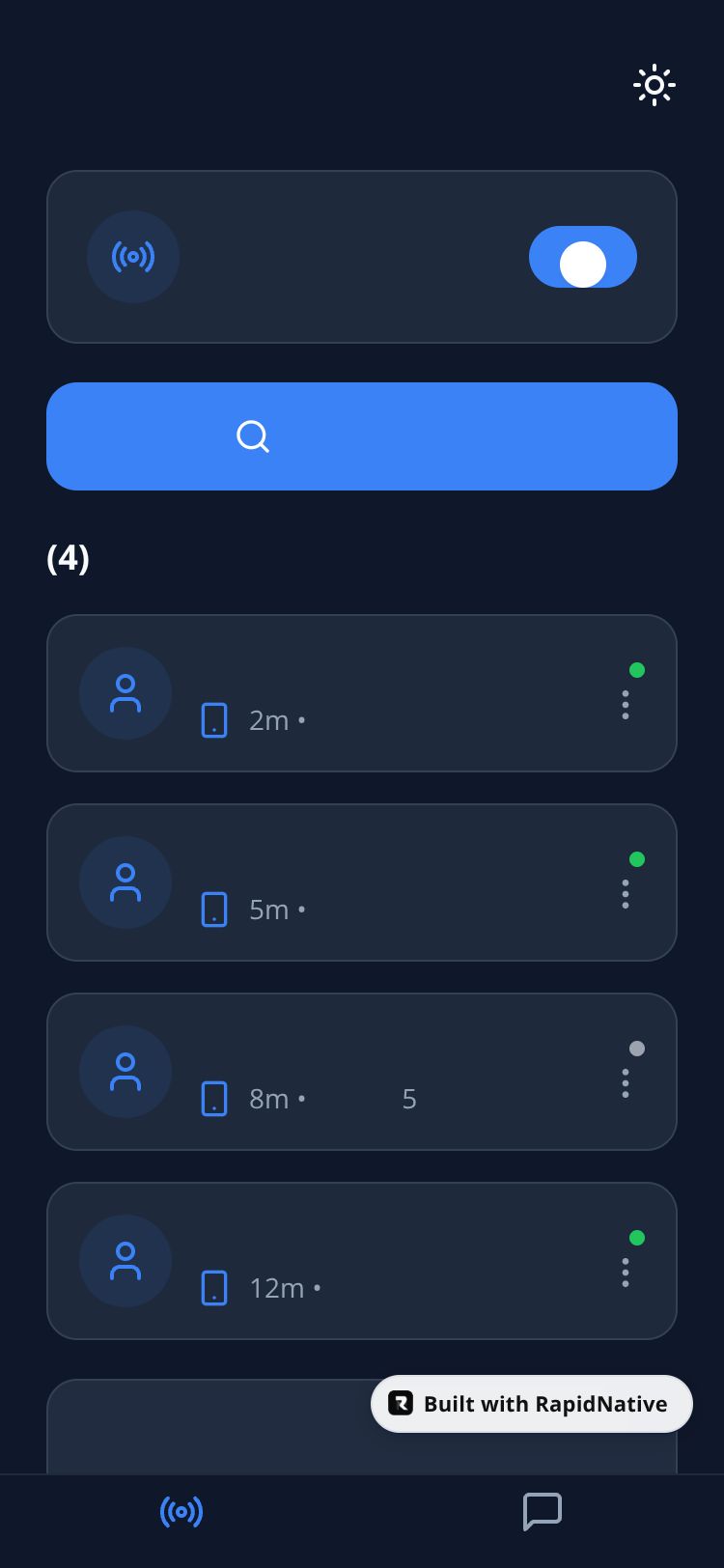Open overflow menu for the 8m device
Screen dimensions: 724x1568
tap(626, 1083)
